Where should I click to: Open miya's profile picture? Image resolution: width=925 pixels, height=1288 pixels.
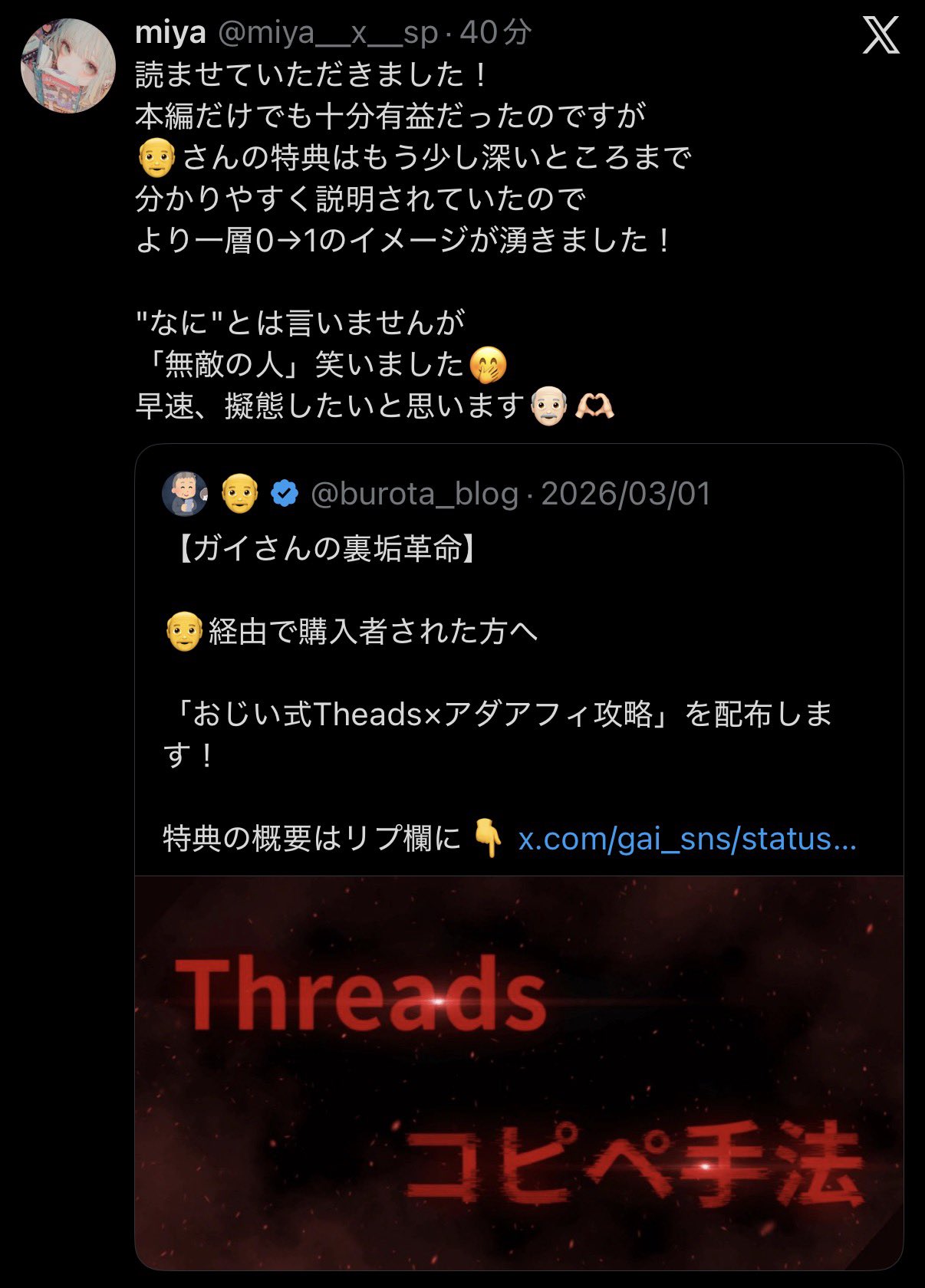click(x=67, y=67)
